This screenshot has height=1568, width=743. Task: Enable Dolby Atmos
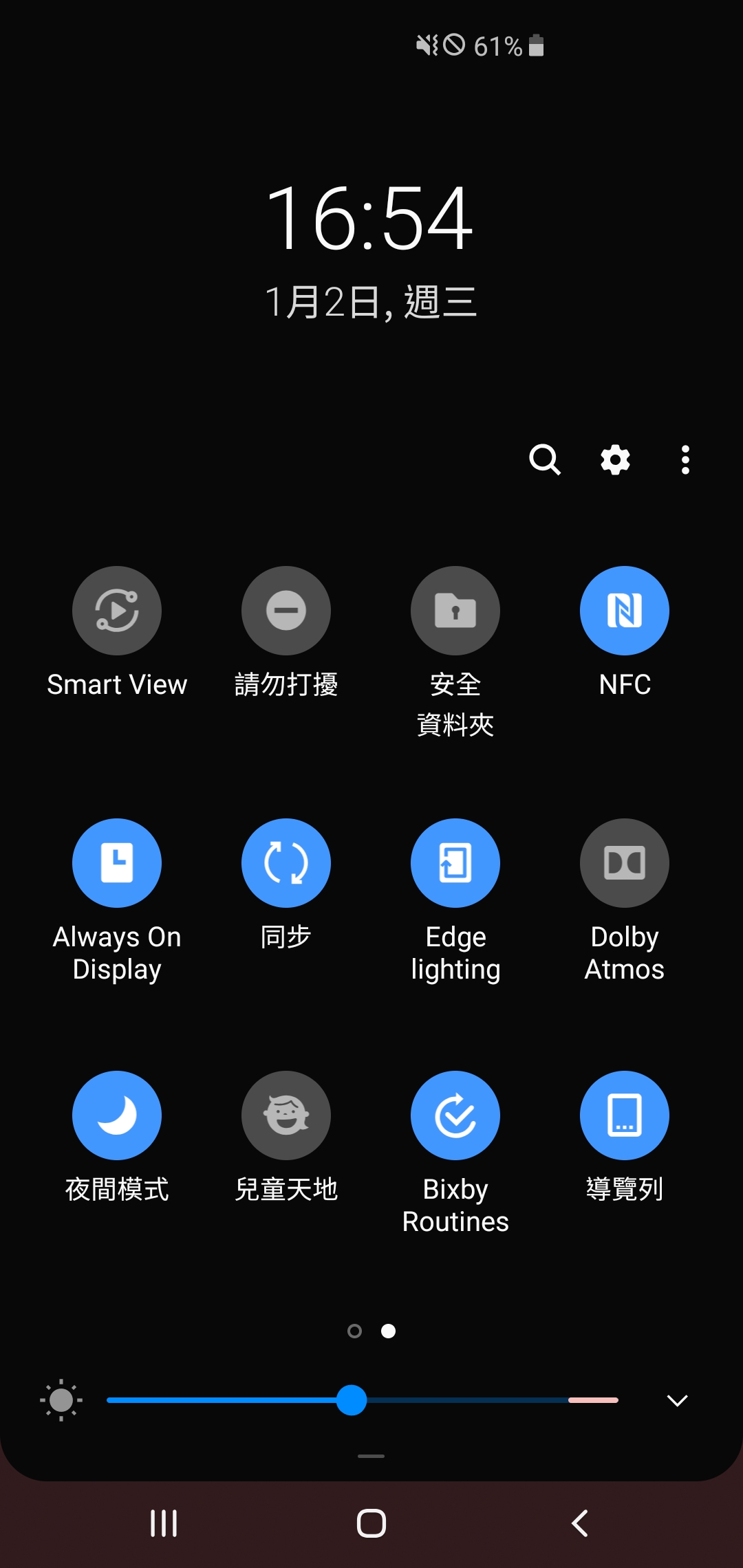tap(625, 863)
